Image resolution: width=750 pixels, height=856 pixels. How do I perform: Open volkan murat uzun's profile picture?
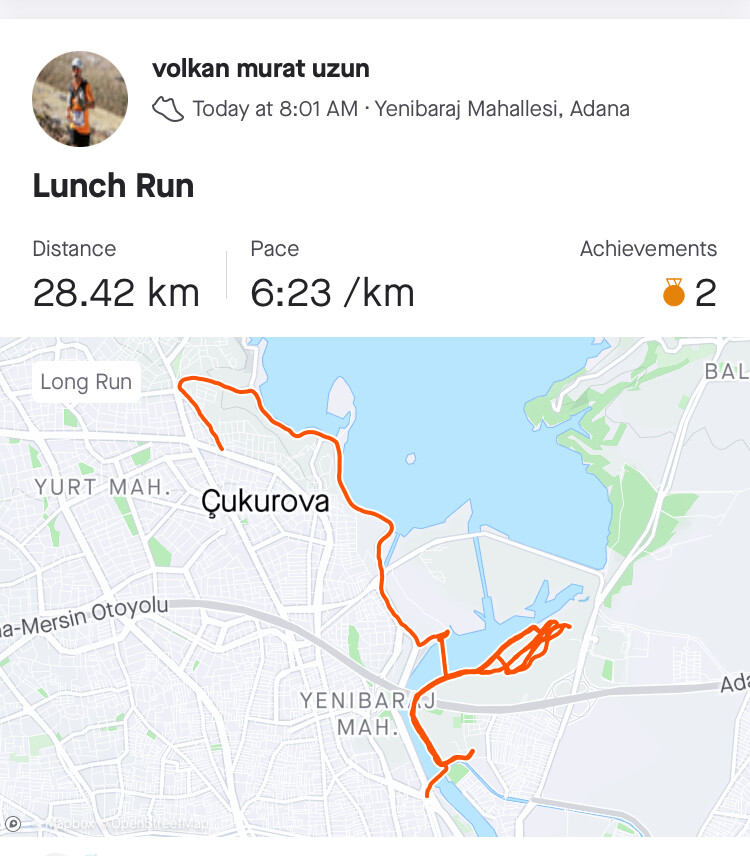pos(80,99)
